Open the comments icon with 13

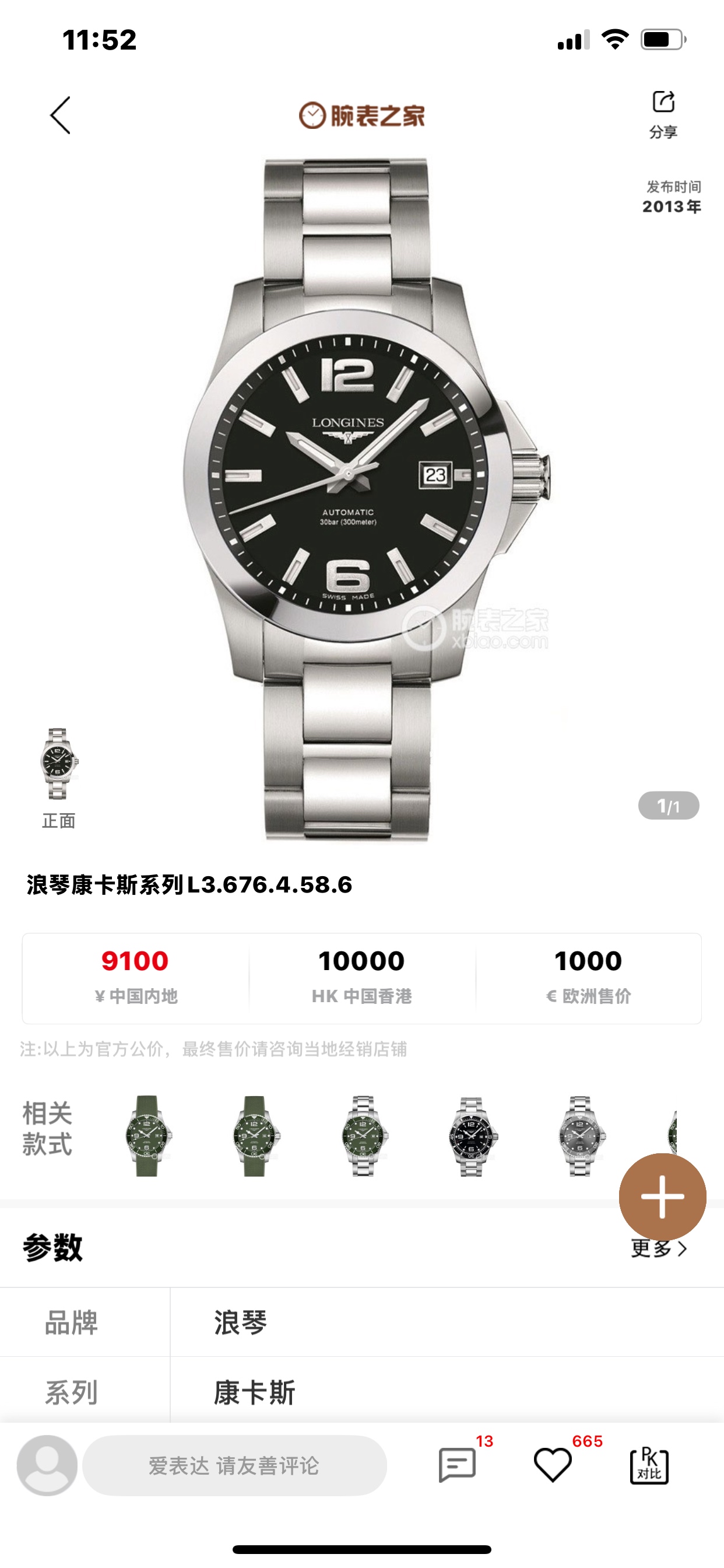point(457,1465)
